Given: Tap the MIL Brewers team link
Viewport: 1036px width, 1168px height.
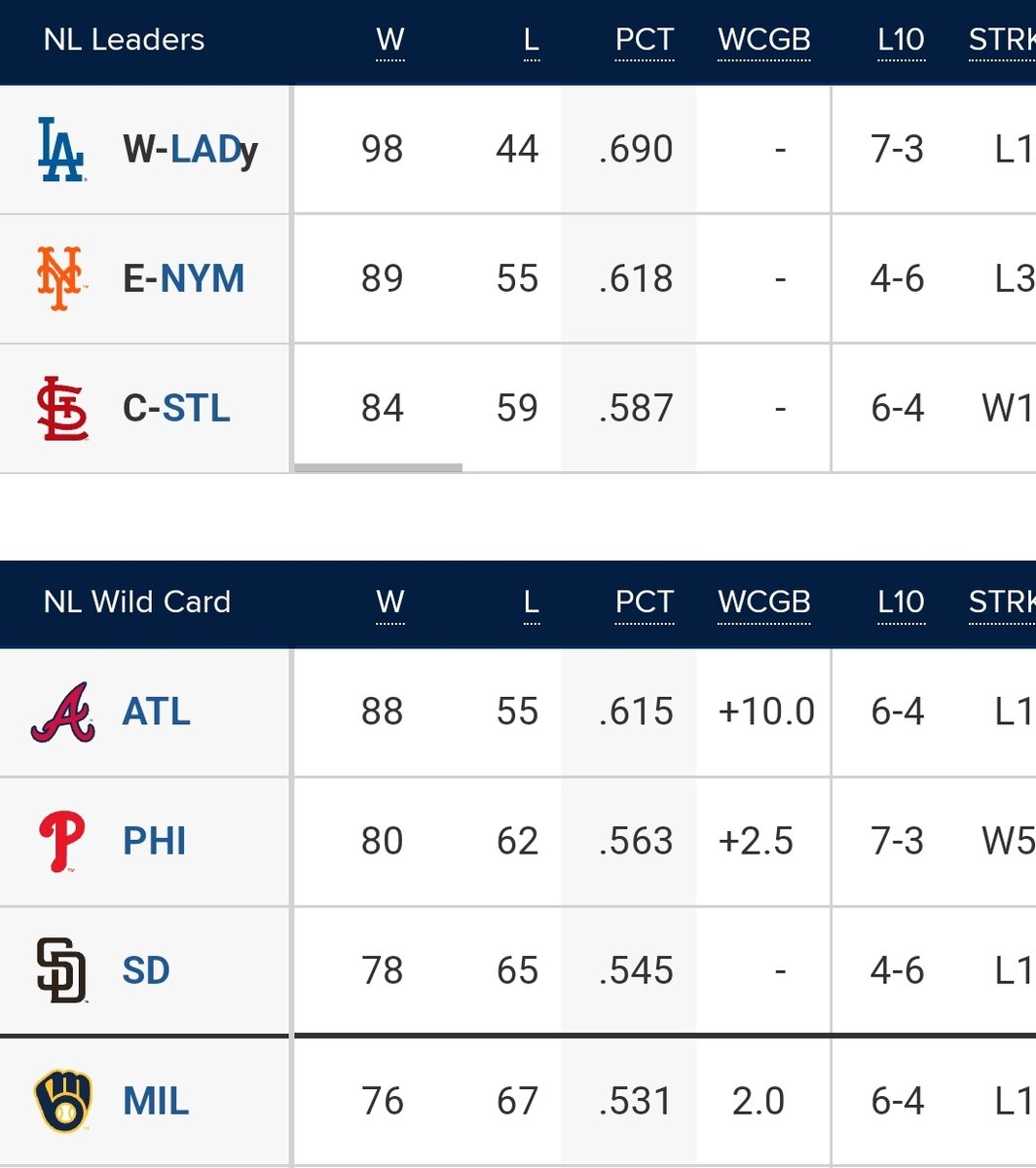Looking at the screenshot, I should click(x=156, y=1102).
